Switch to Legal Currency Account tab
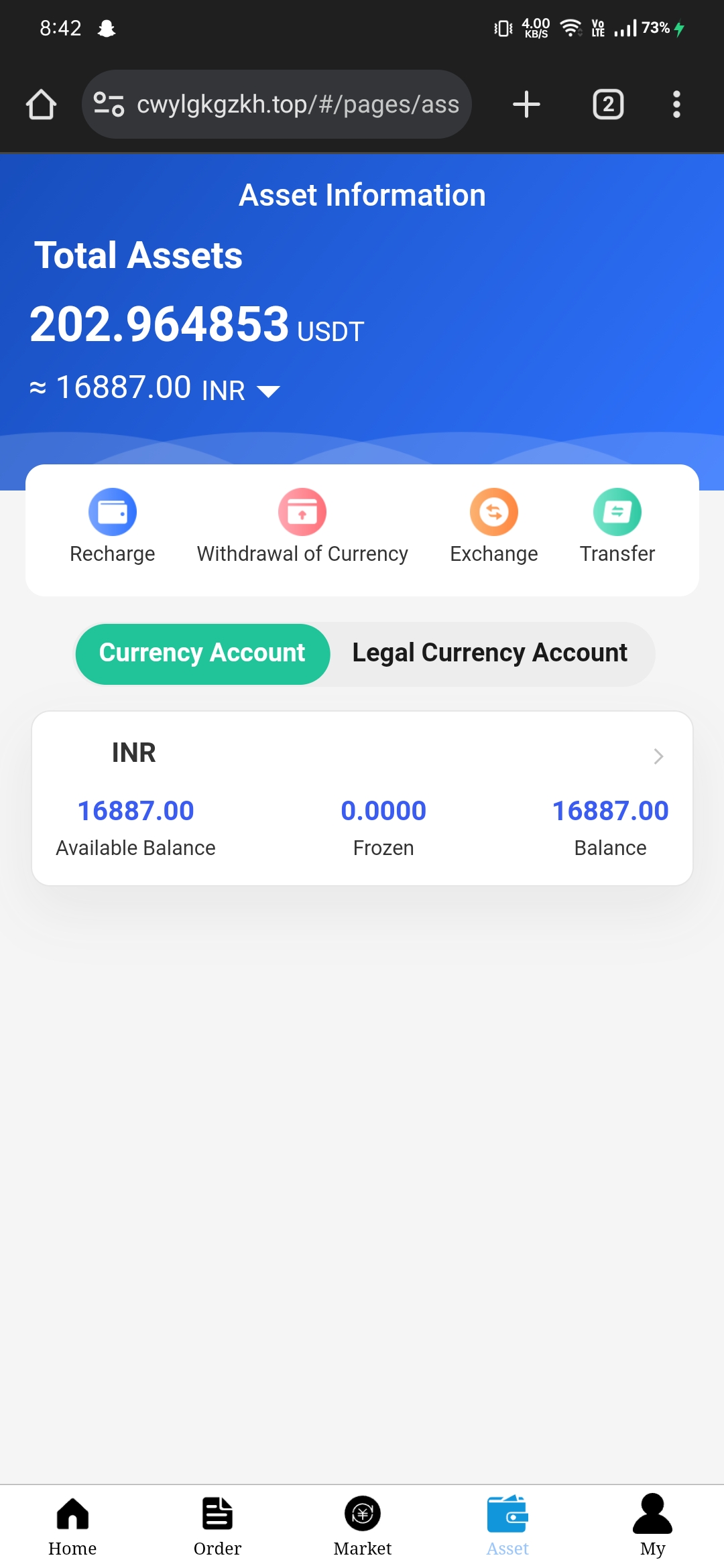 point(490,653)
